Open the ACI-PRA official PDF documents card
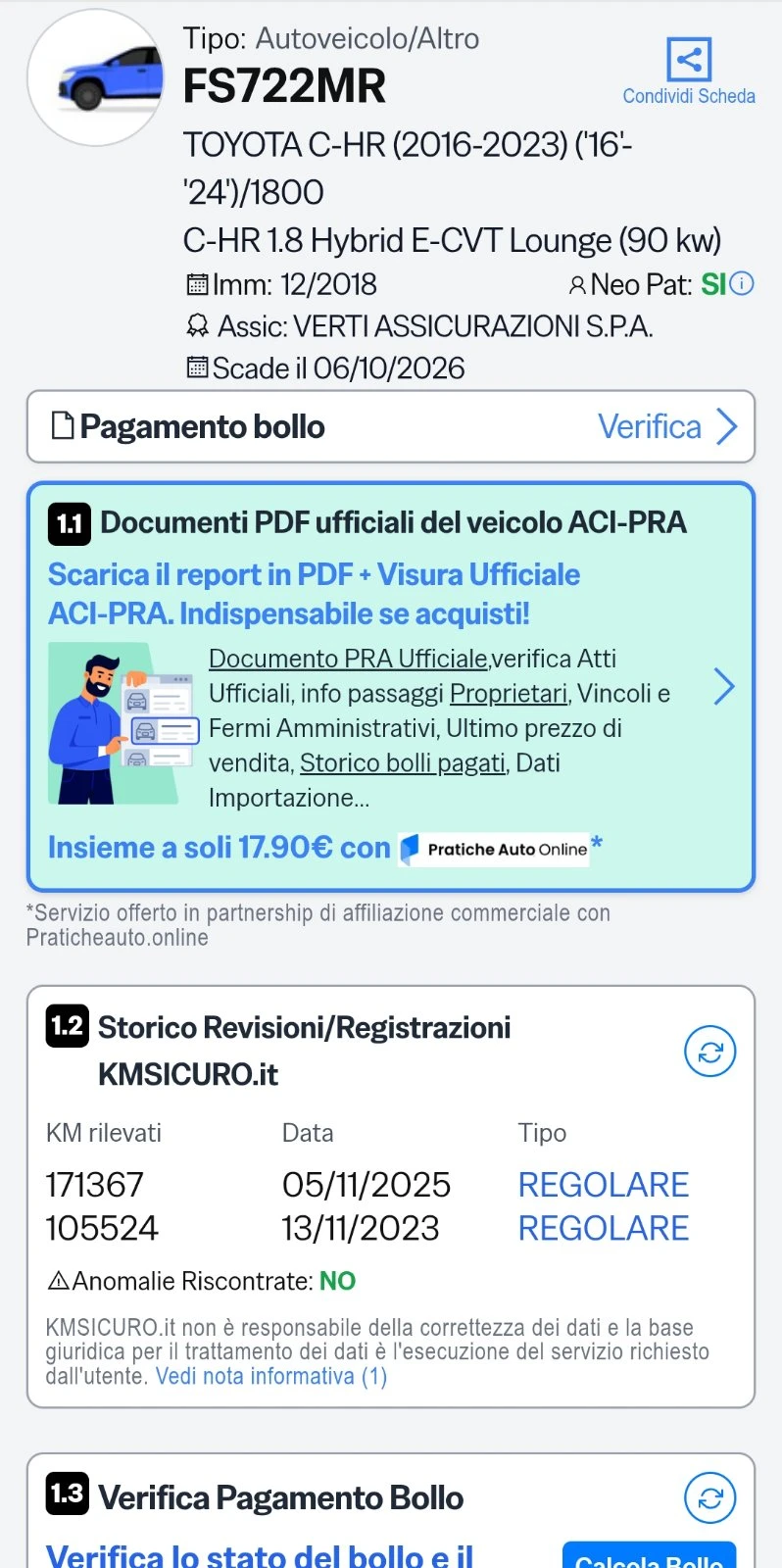782x1568 pixels. (x=391, y=686)
